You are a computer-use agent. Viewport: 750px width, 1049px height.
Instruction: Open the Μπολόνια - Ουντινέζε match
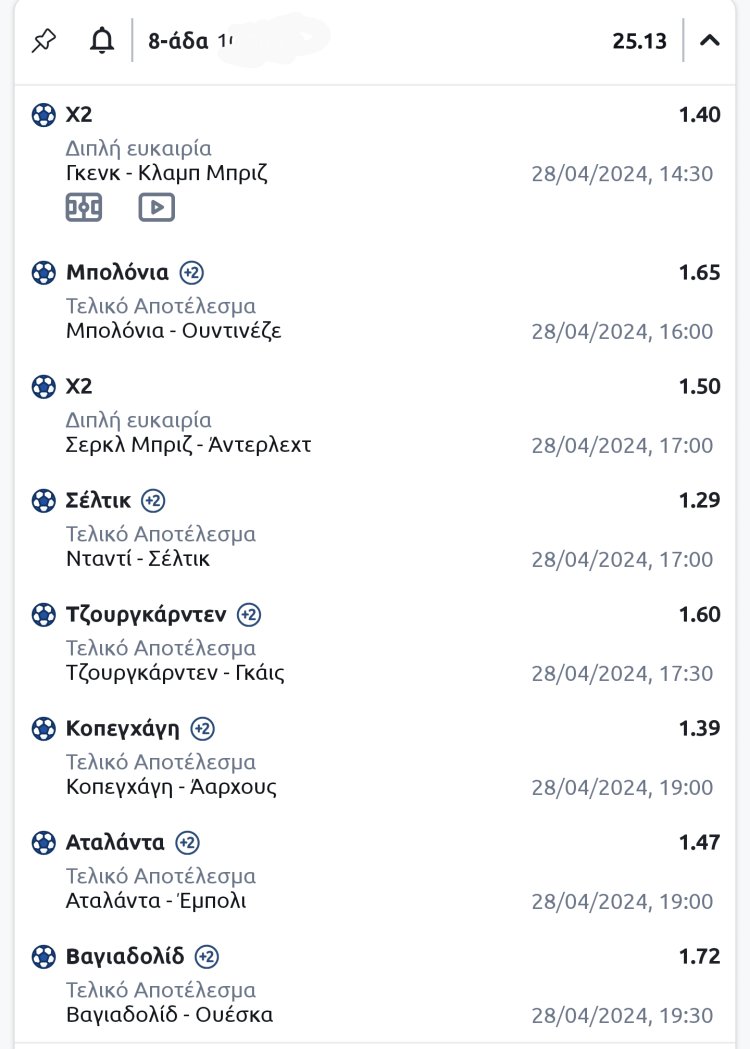[173, 331]
